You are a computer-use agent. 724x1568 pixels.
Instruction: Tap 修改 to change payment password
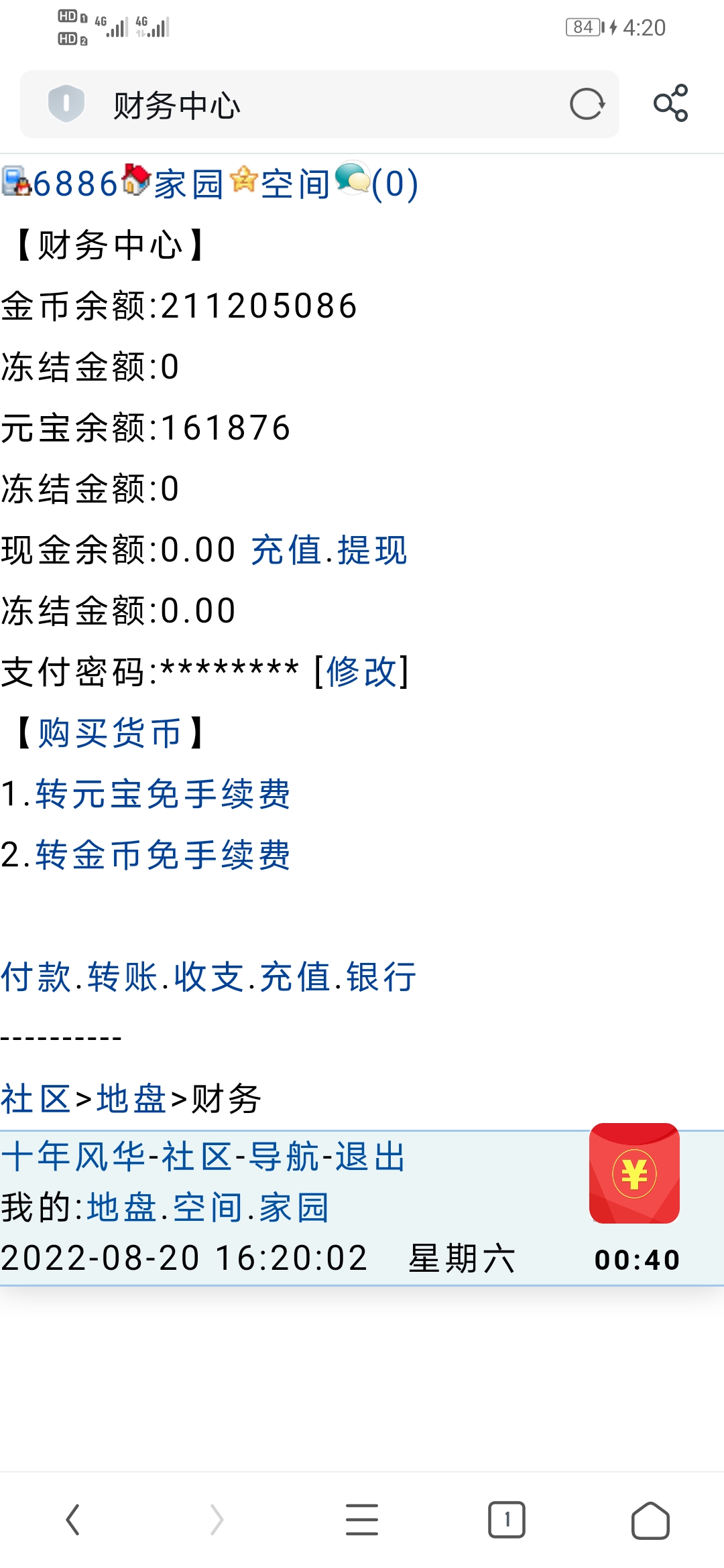pyautogui.click(x=362, y=671)
